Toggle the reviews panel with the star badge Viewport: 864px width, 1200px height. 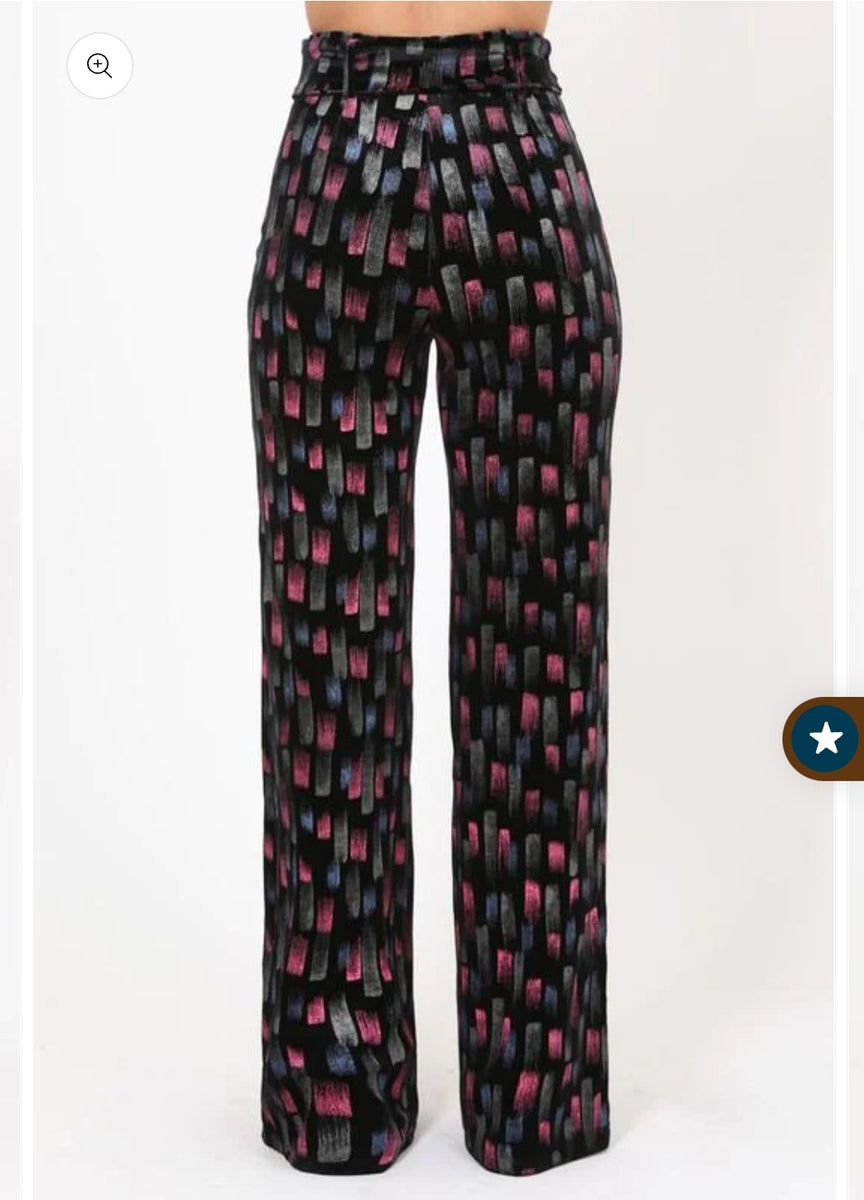[x=826, y=738]
